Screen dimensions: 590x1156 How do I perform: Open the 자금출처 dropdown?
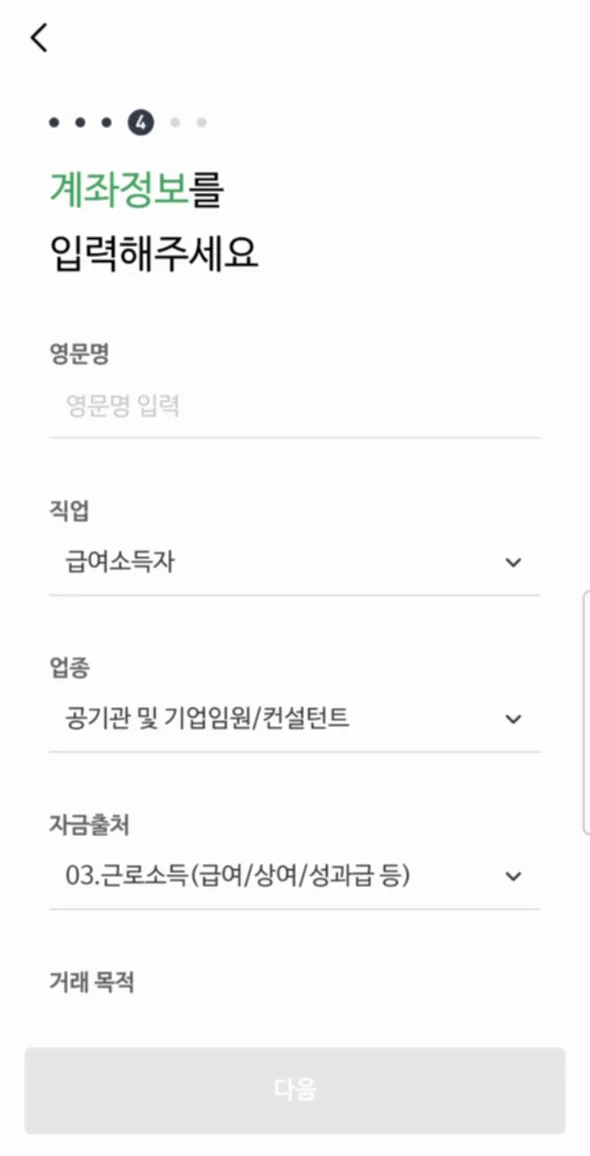point(295,877)
